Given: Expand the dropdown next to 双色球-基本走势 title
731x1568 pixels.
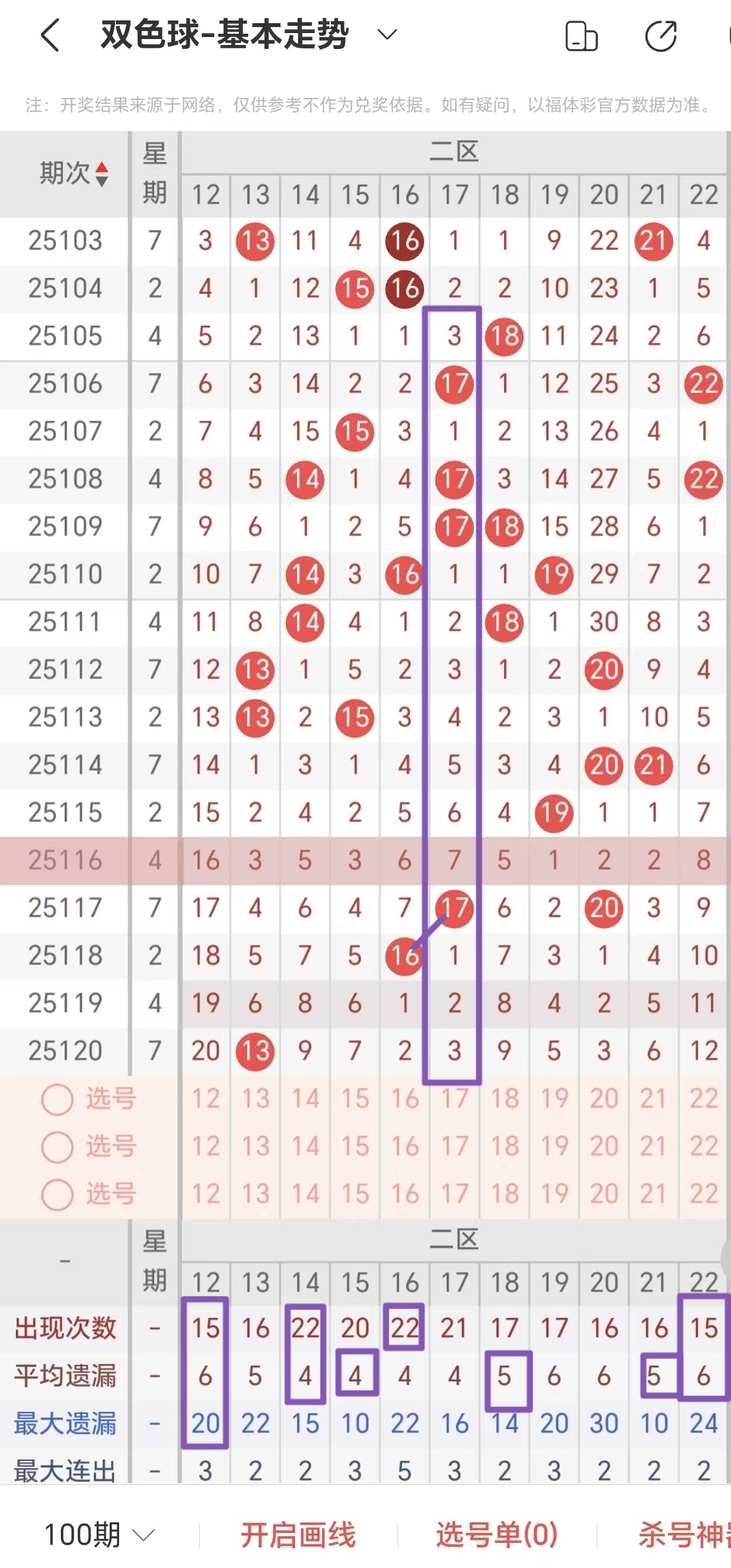Looking at the screenshot, I should 387,33.
